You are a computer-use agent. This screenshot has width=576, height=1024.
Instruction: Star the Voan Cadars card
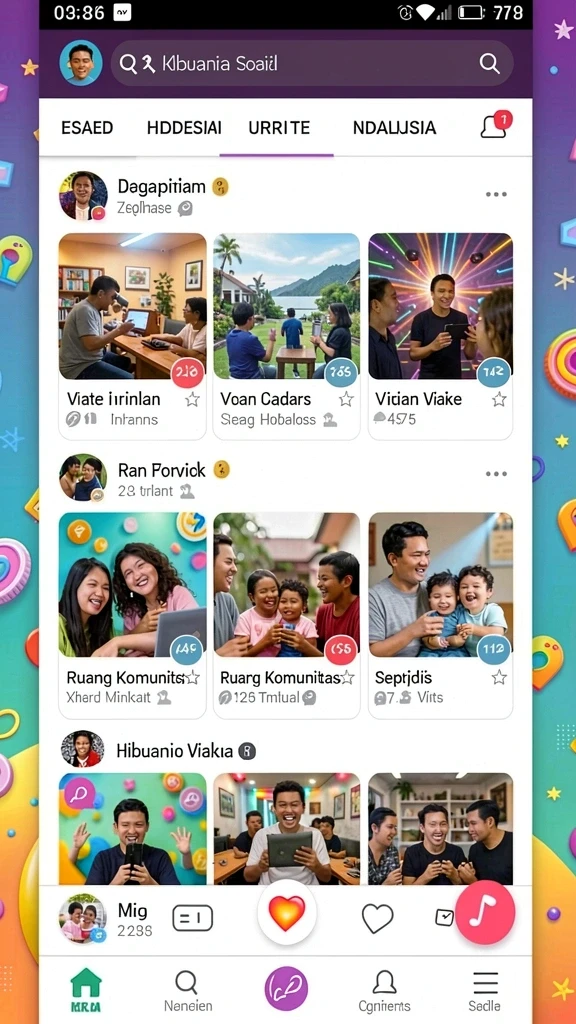(346, 399)
